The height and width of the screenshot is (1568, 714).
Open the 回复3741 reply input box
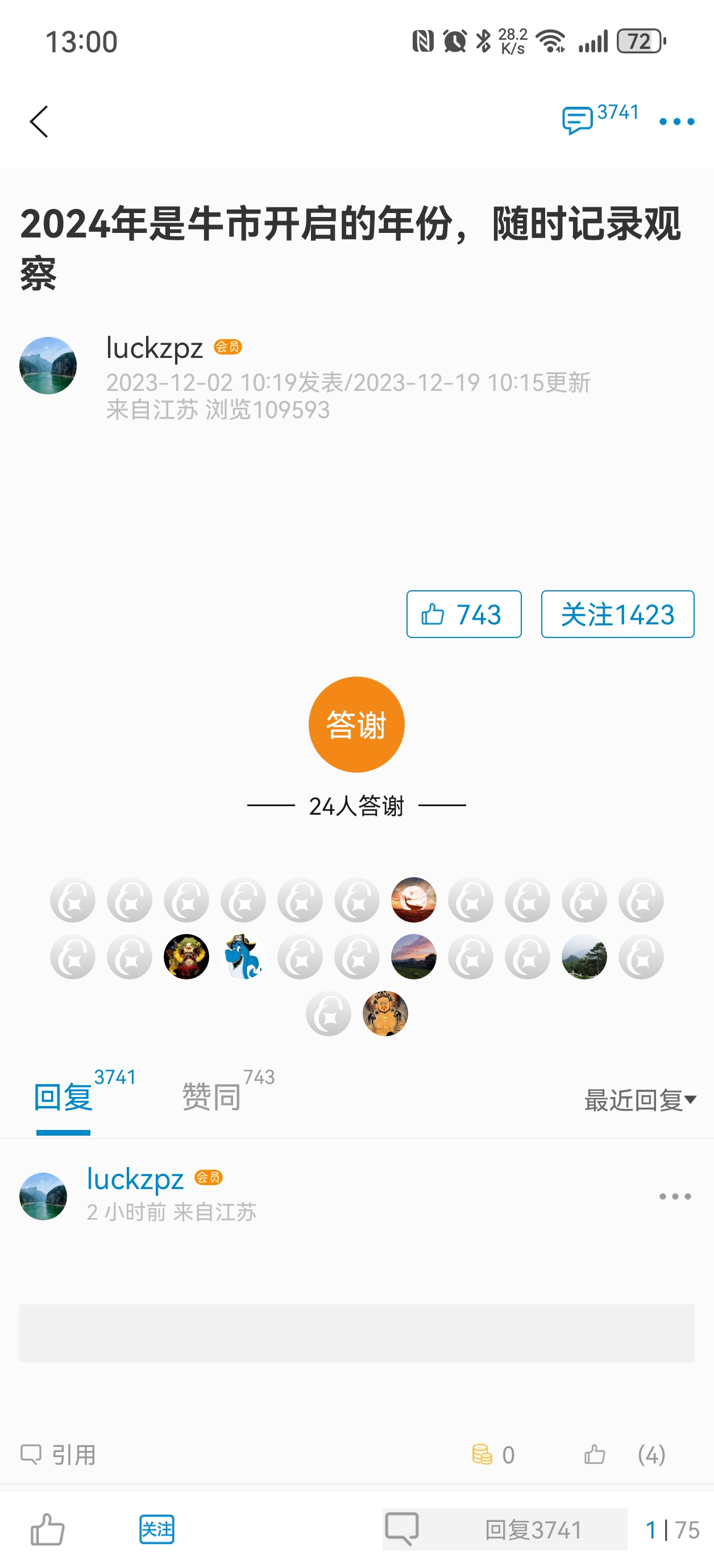504,1529
